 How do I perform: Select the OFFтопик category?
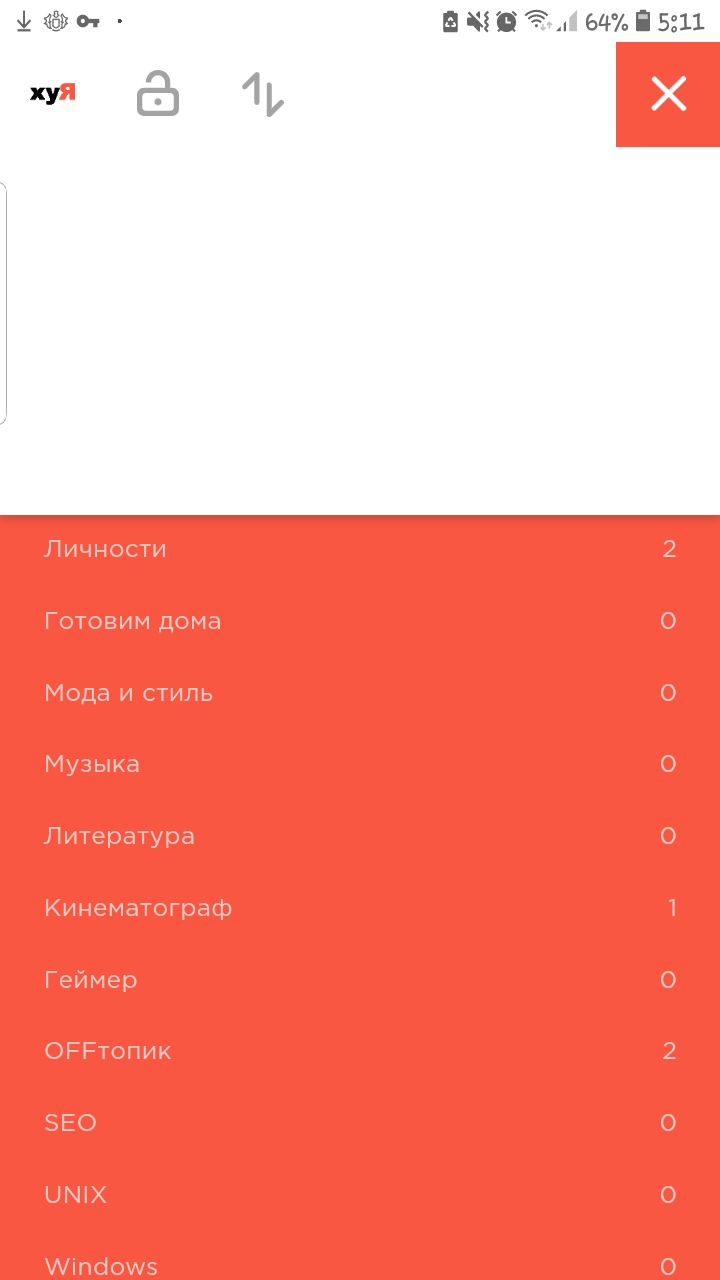[108, 1051]
